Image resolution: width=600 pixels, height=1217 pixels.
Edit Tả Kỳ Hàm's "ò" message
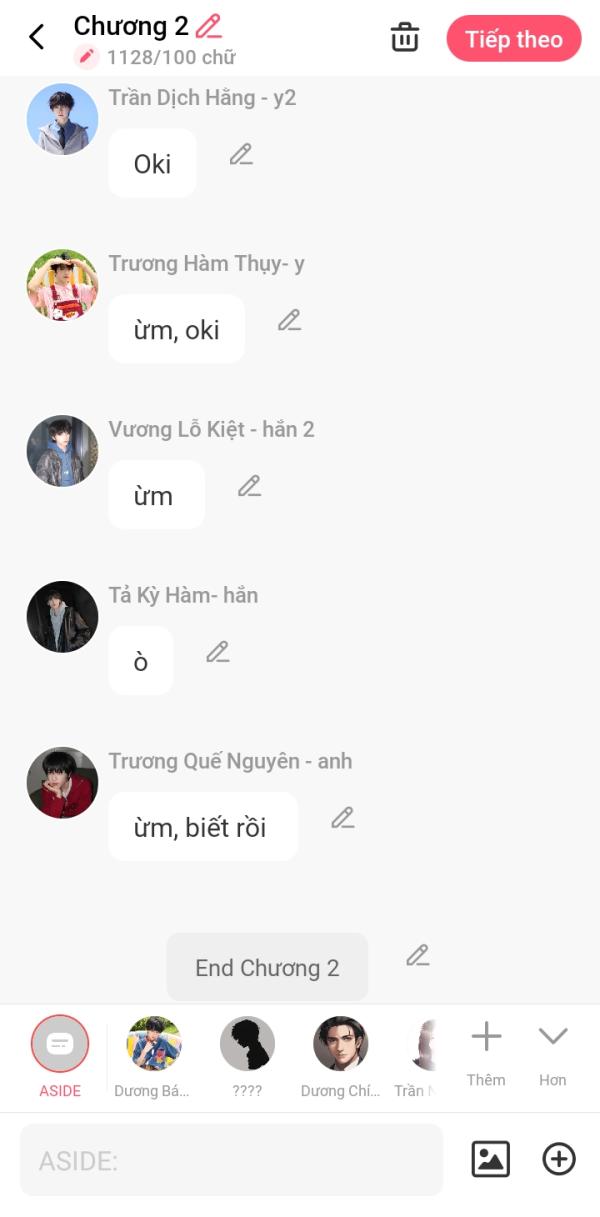click(217, 652)
